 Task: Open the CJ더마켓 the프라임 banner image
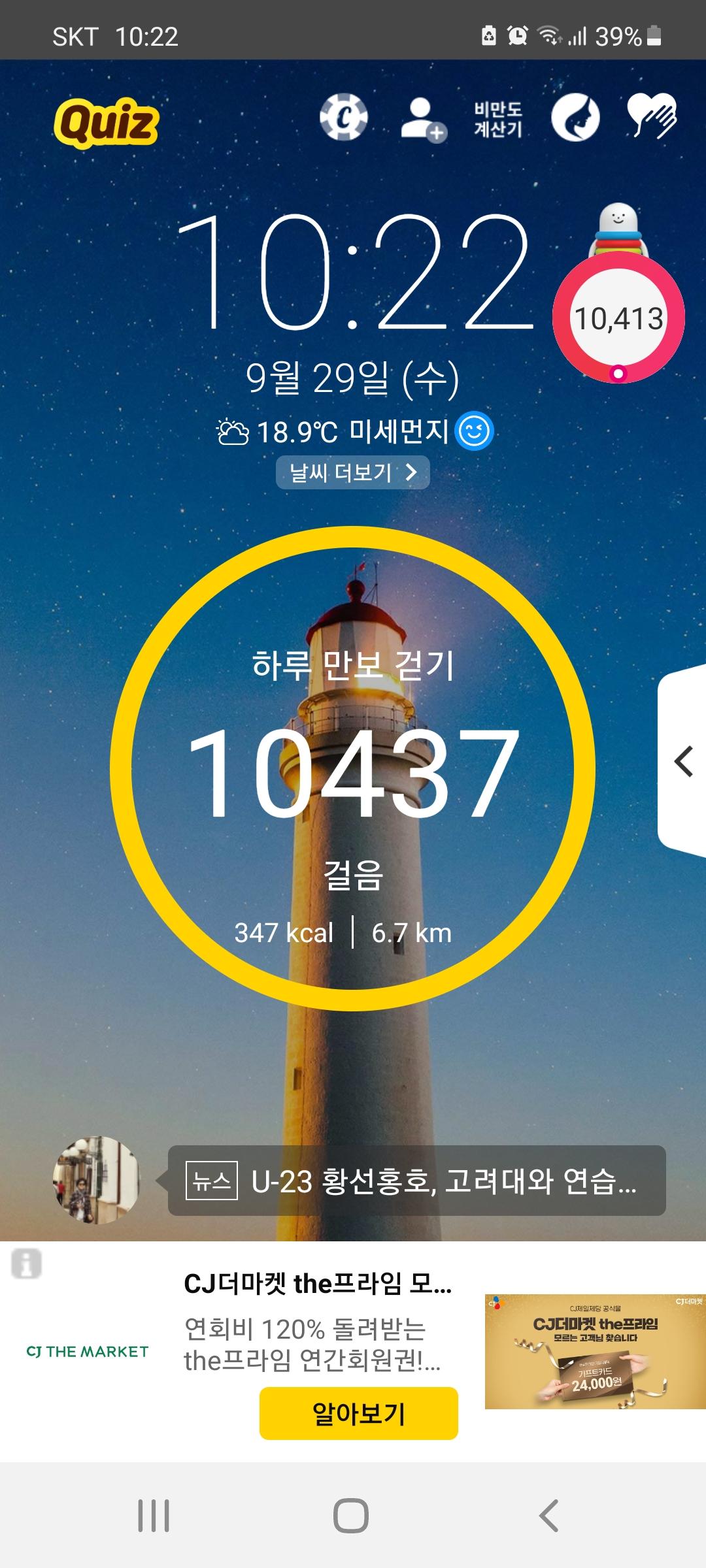click(595, 1351)
